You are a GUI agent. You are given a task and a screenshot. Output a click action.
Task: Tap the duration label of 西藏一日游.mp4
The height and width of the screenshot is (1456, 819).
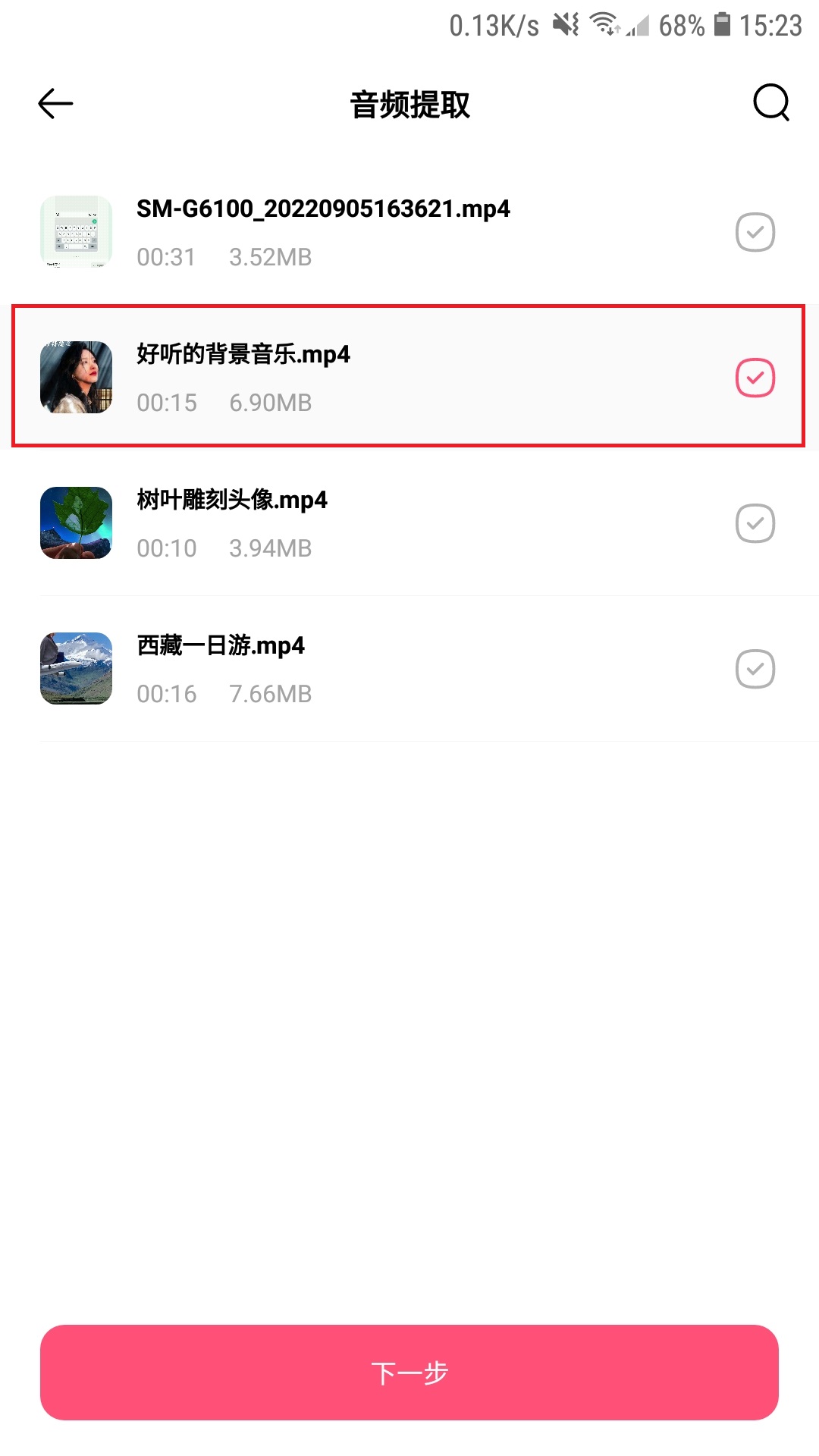pos(167,693)
